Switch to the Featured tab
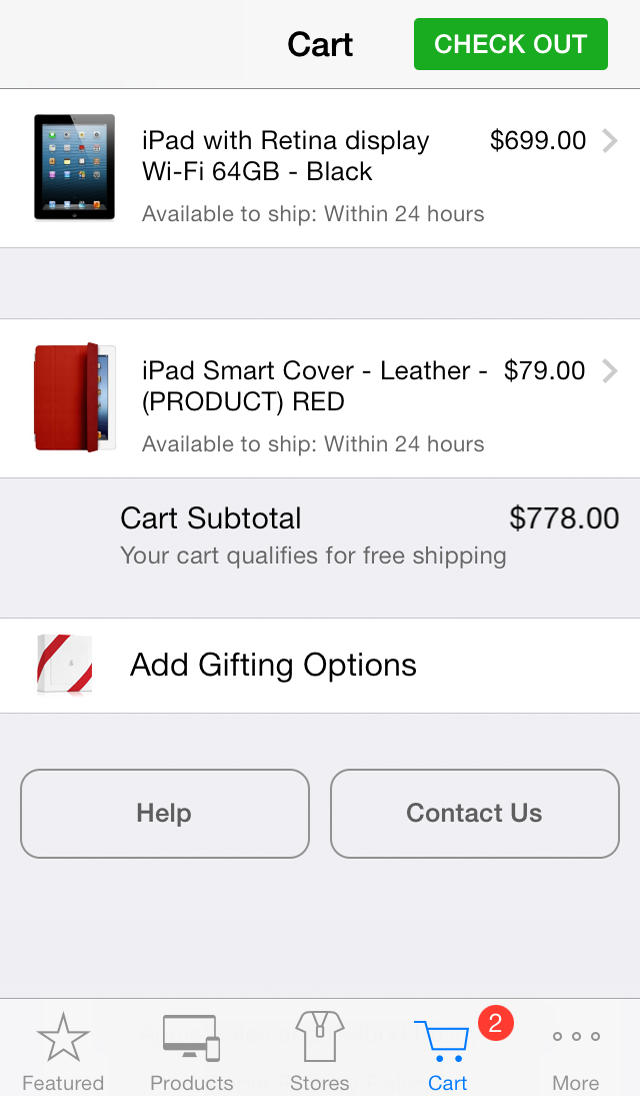This screenshot has width=640, height=1096. [x=63, y=1052]
